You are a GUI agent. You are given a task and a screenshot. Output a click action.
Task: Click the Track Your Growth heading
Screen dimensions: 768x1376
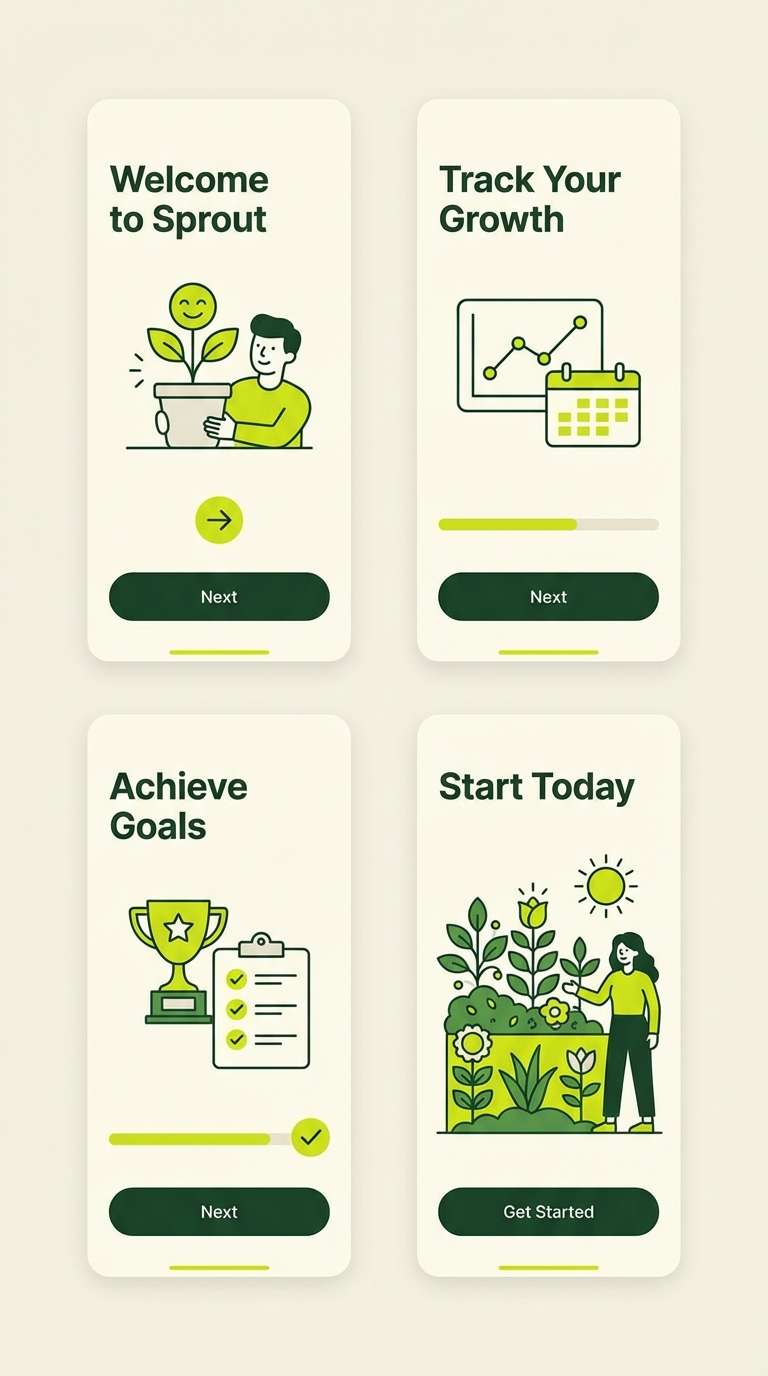point(530,199)
